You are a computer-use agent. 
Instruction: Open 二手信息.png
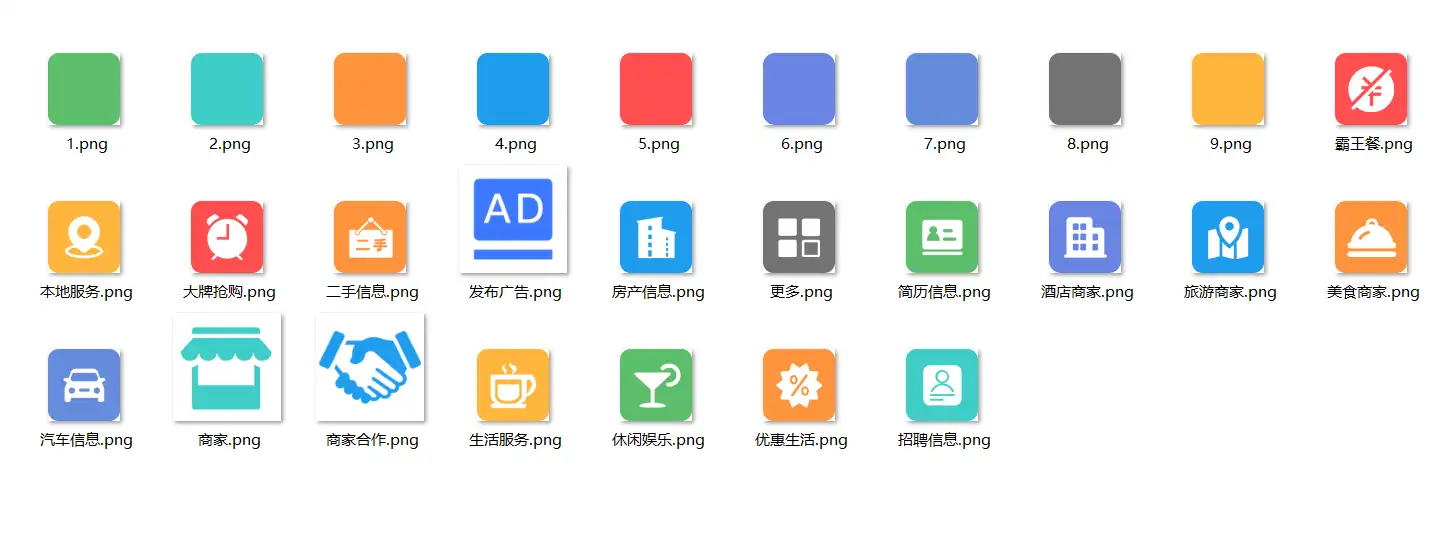pyautogui.click(x=370, y=238)
